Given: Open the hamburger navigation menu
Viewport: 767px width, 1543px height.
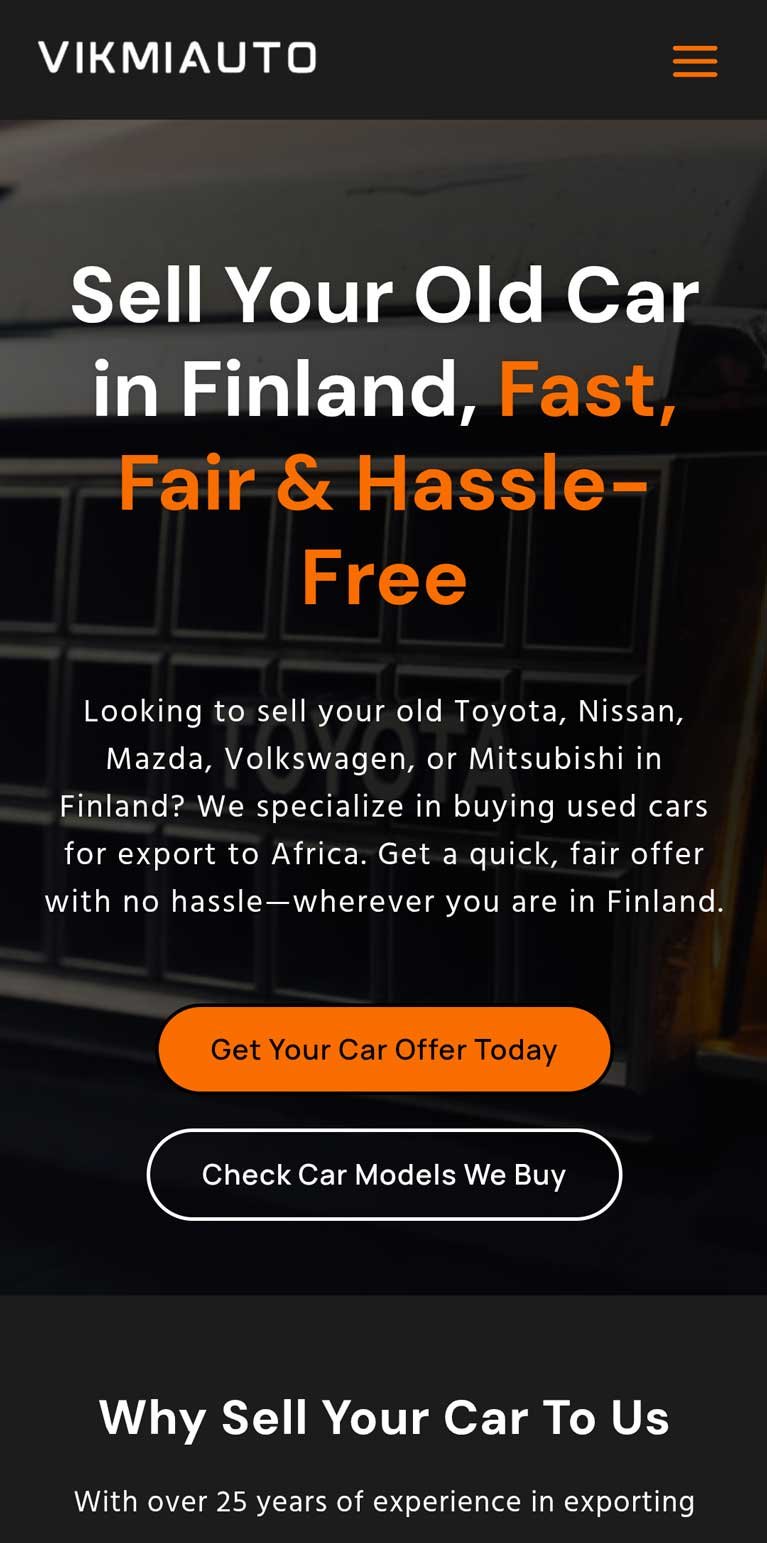Looking at the screenshot, I should coord(695,61).
